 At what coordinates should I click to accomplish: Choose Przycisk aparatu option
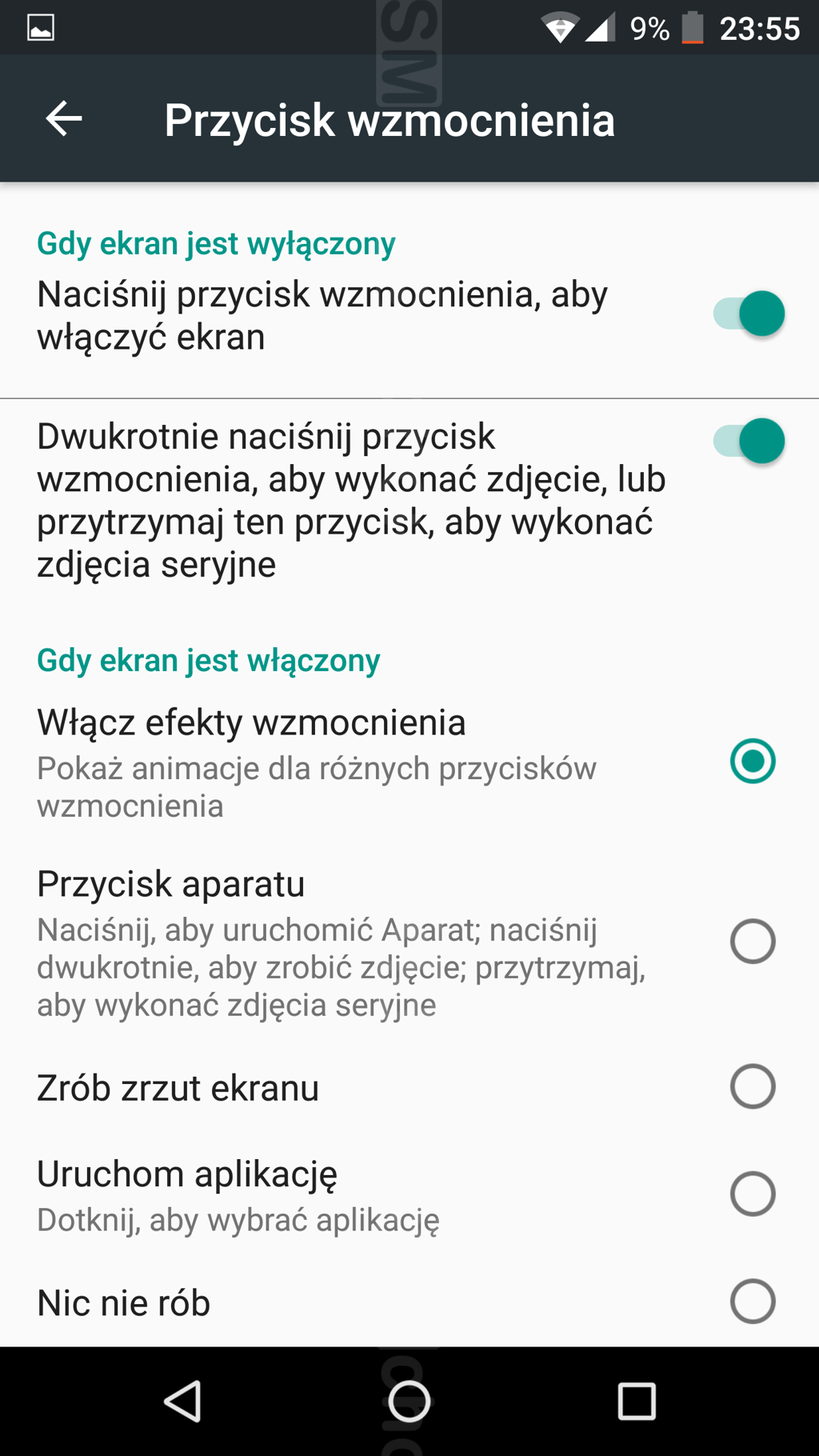point(752,941)
